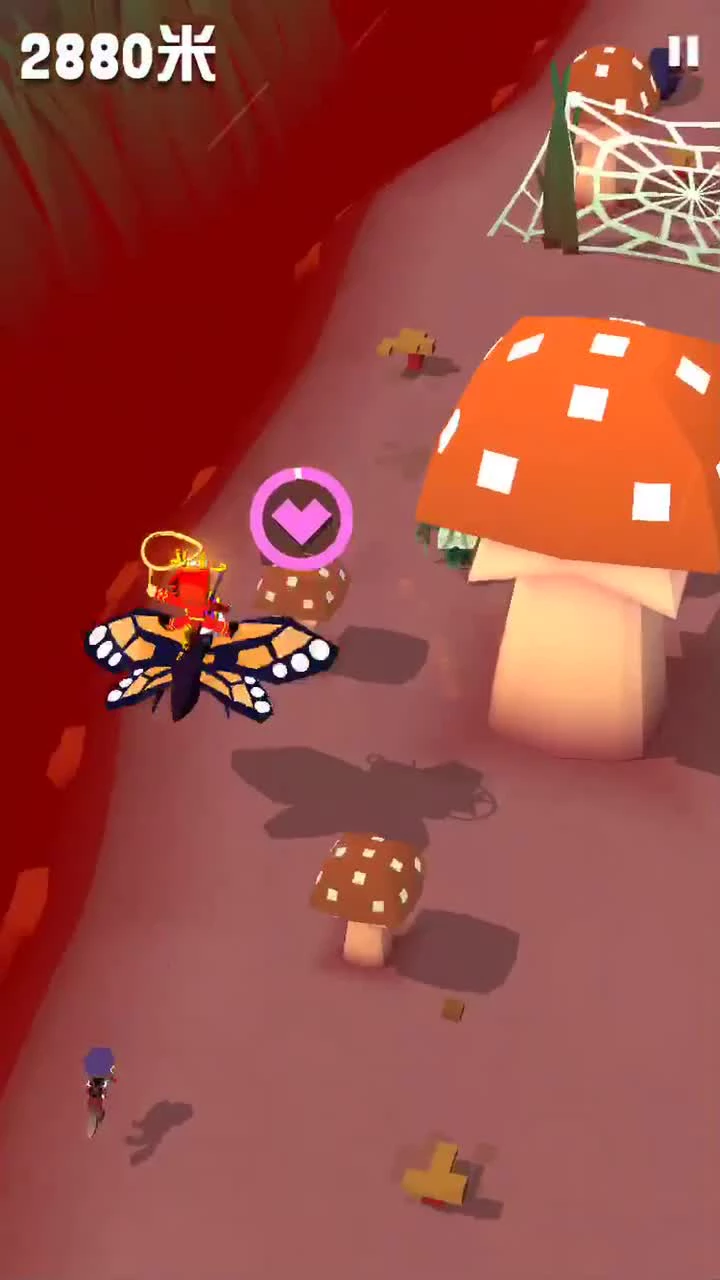Pause the game
This screenshot has height=1280, width=720.
[683, 52]
